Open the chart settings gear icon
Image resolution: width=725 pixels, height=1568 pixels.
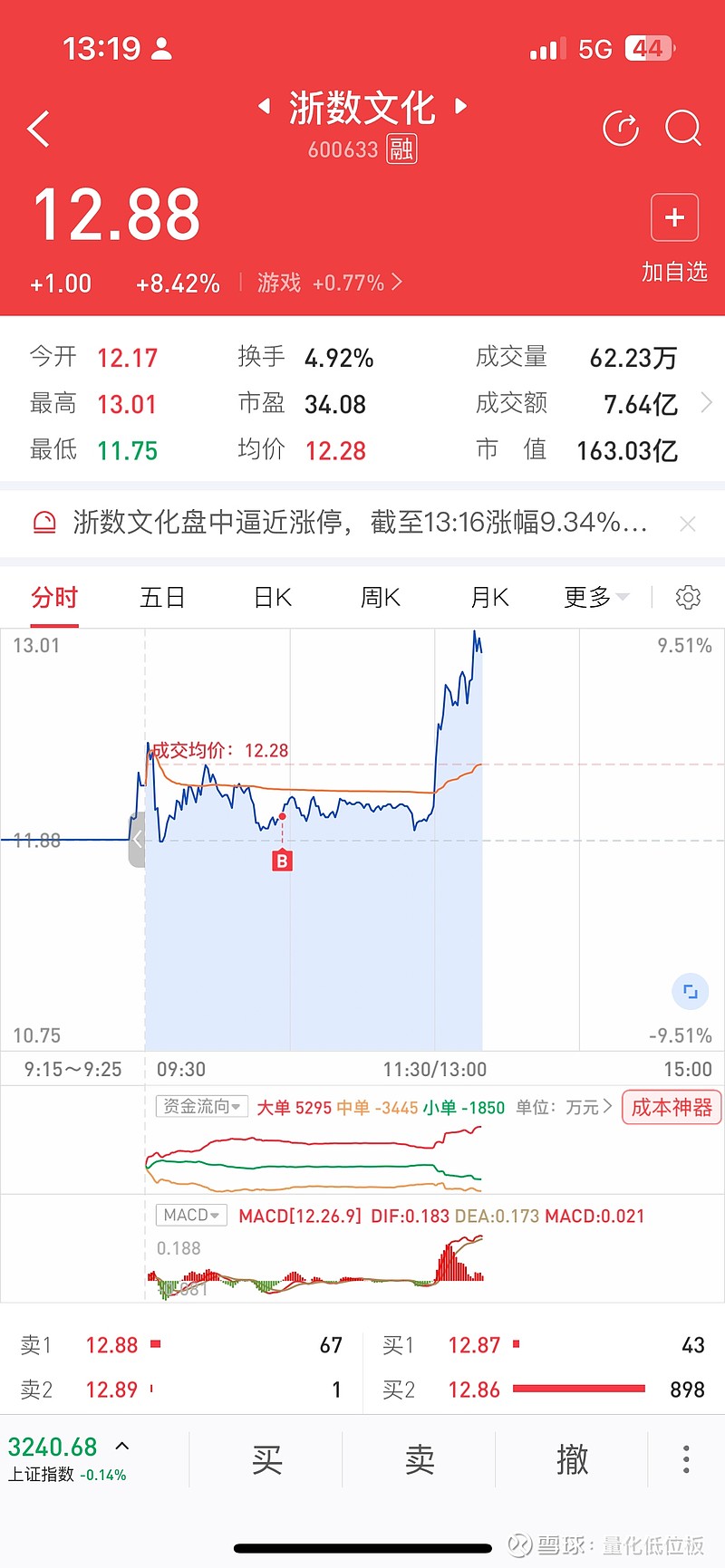point(688,597)
